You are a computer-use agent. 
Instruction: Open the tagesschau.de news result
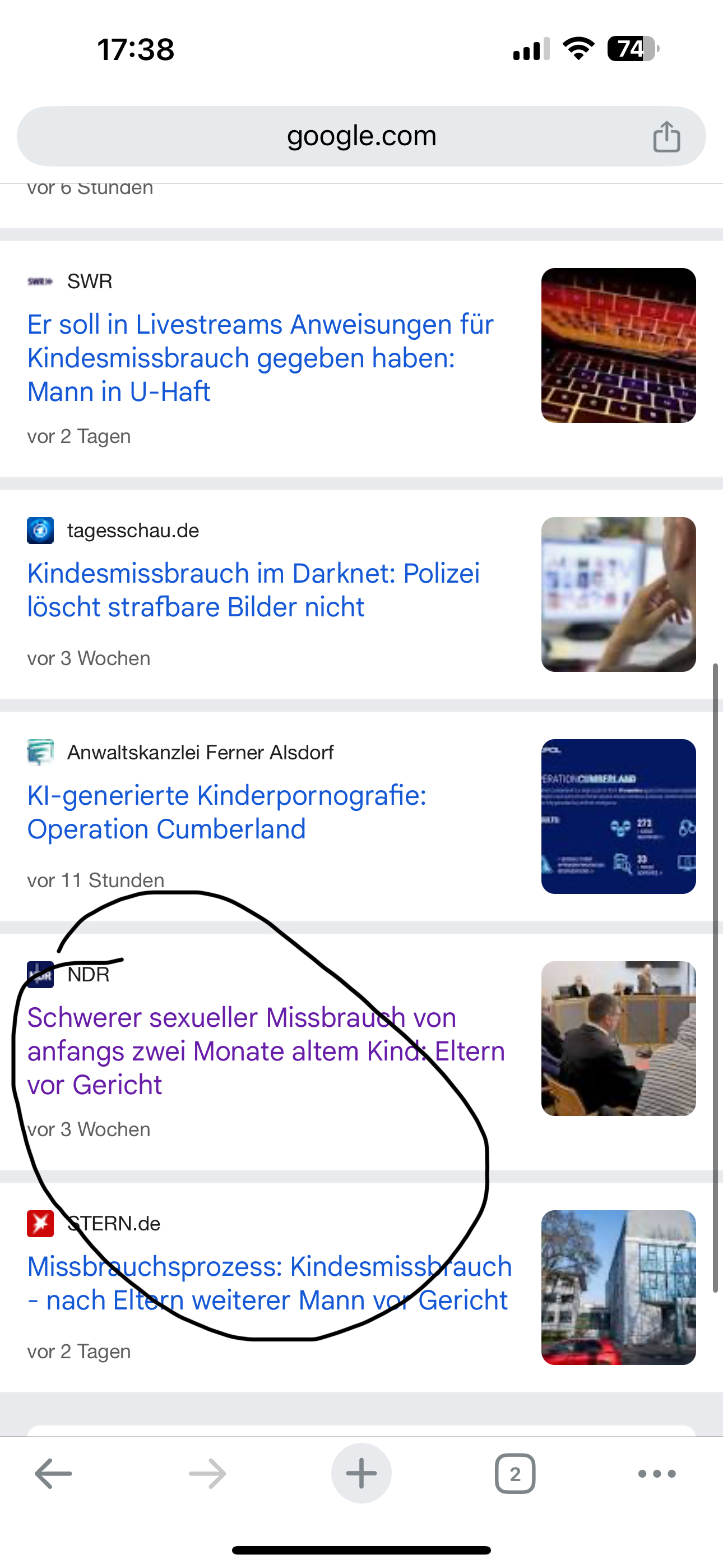coord(253,590)
